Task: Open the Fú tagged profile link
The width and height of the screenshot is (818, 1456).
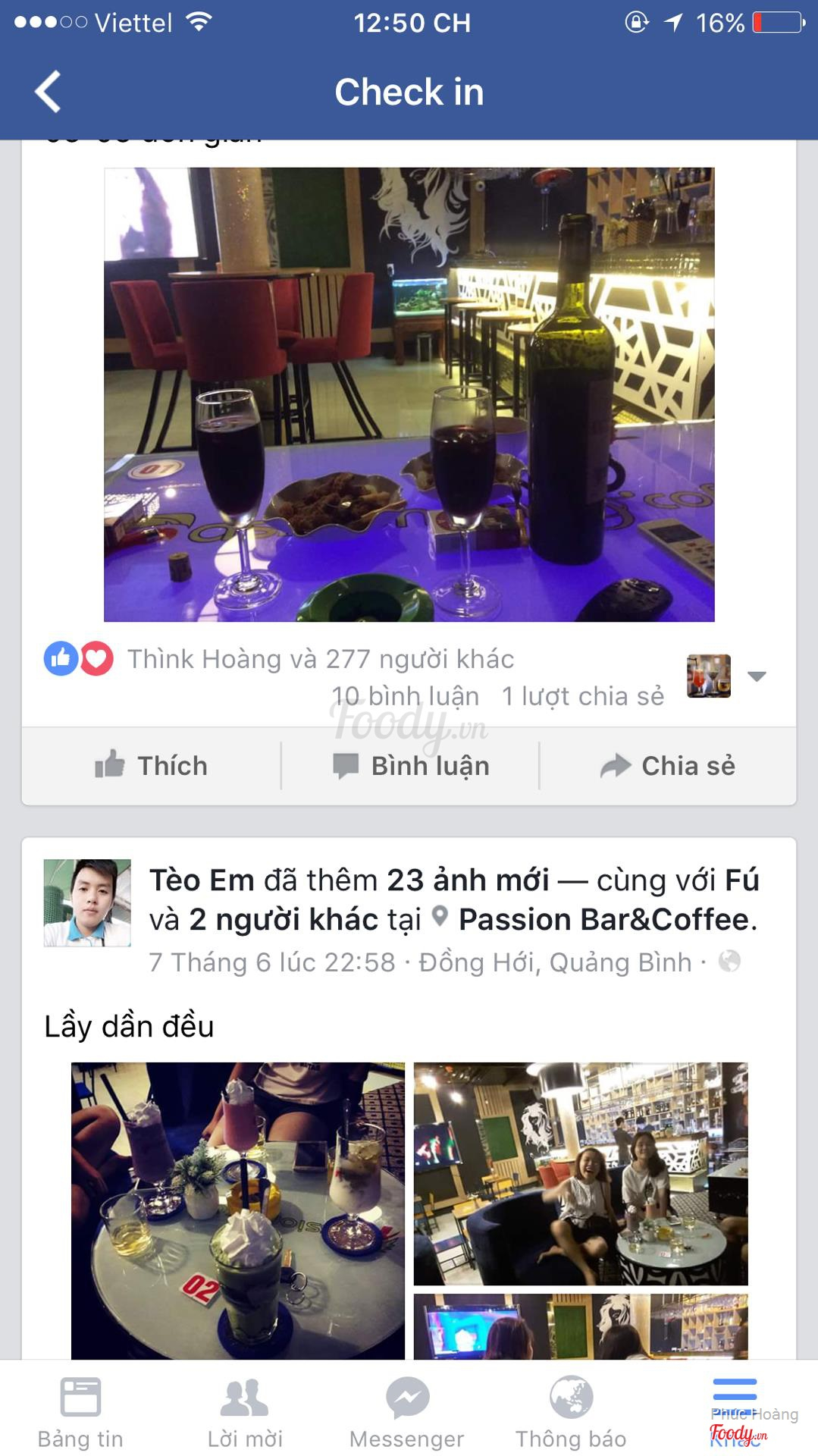Action: 741,880
